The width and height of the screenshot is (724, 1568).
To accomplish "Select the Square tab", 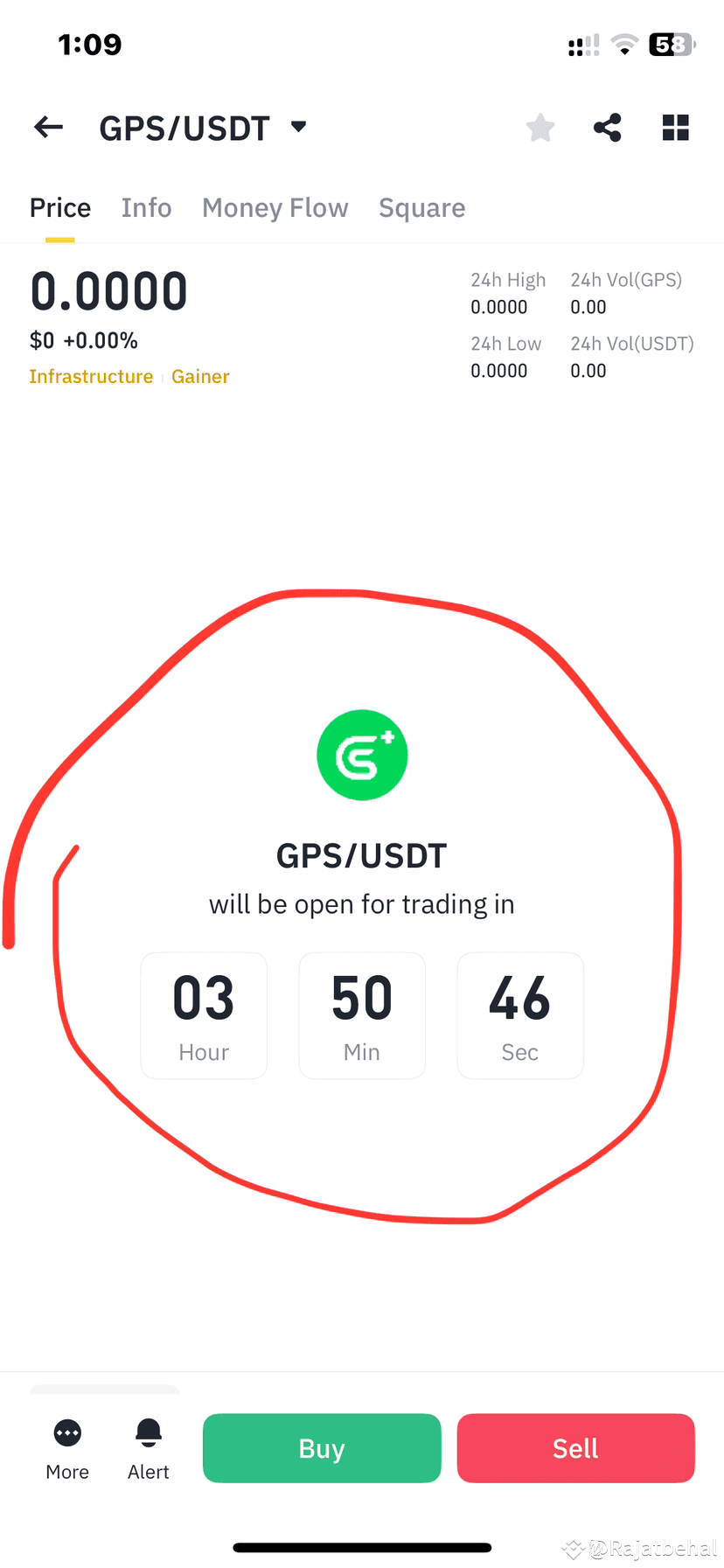I will click(421, 207).
